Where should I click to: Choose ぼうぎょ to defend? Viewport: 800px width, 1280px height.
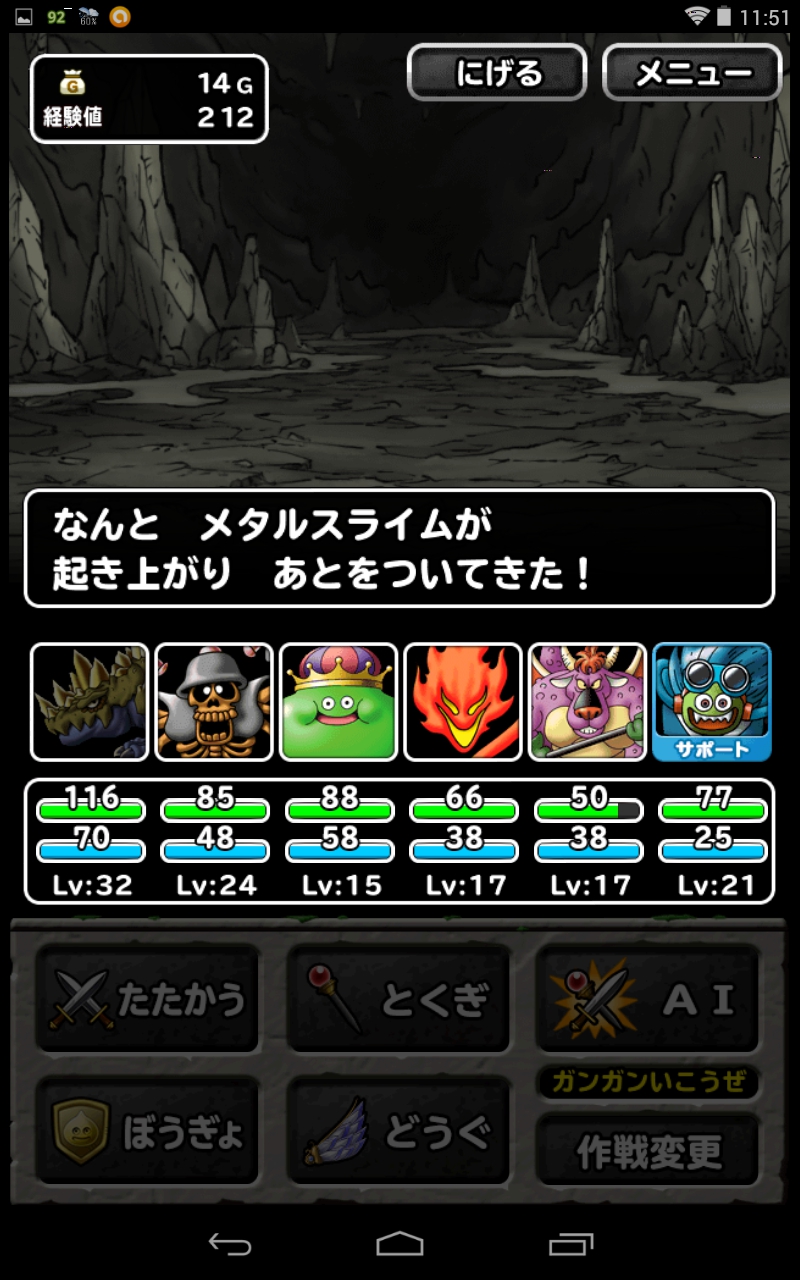[x=148, y=1135]
